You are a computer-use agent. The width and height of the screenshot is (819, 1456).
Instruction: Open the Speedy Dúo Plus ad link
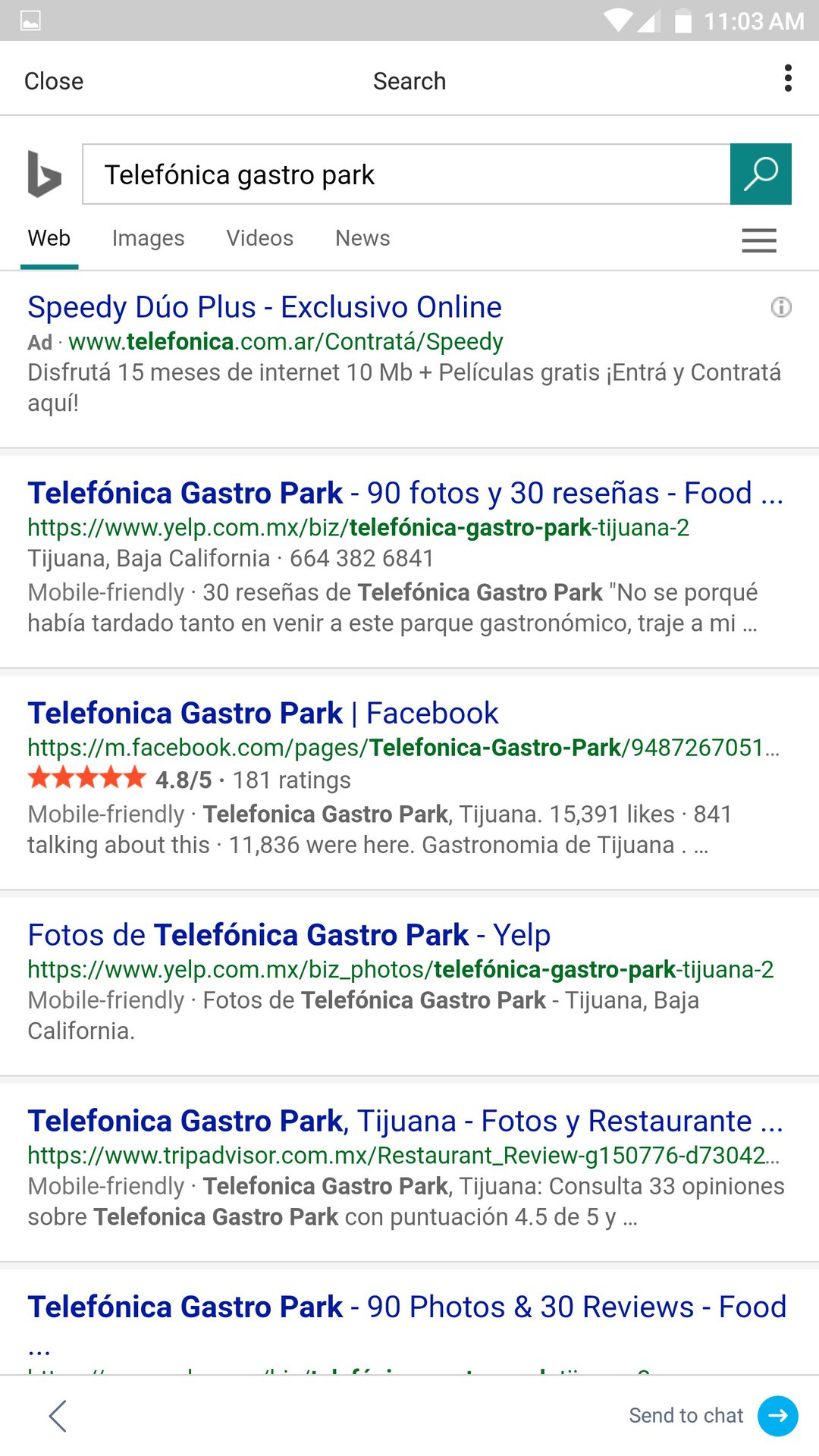265,307
